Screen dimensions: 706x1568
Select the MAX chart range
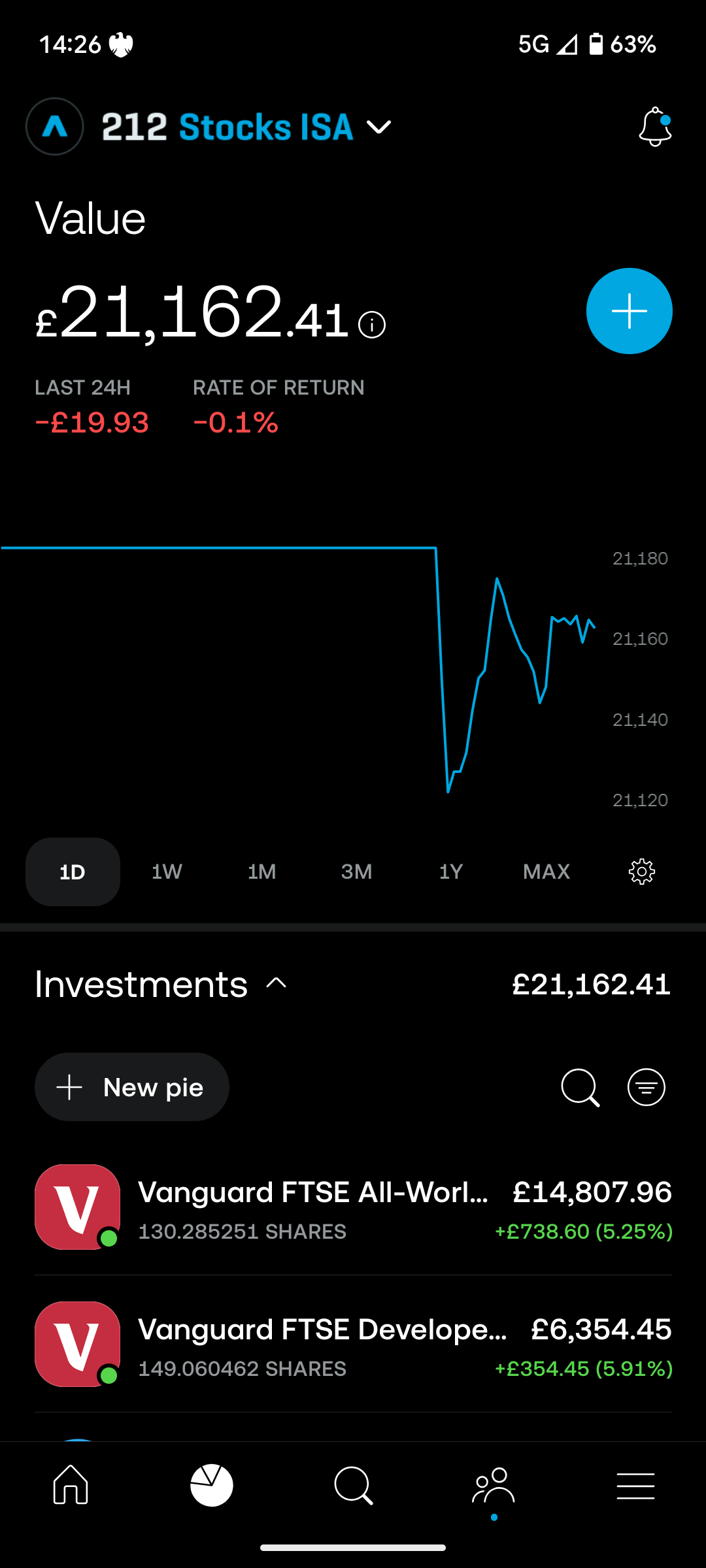[546, 872]
